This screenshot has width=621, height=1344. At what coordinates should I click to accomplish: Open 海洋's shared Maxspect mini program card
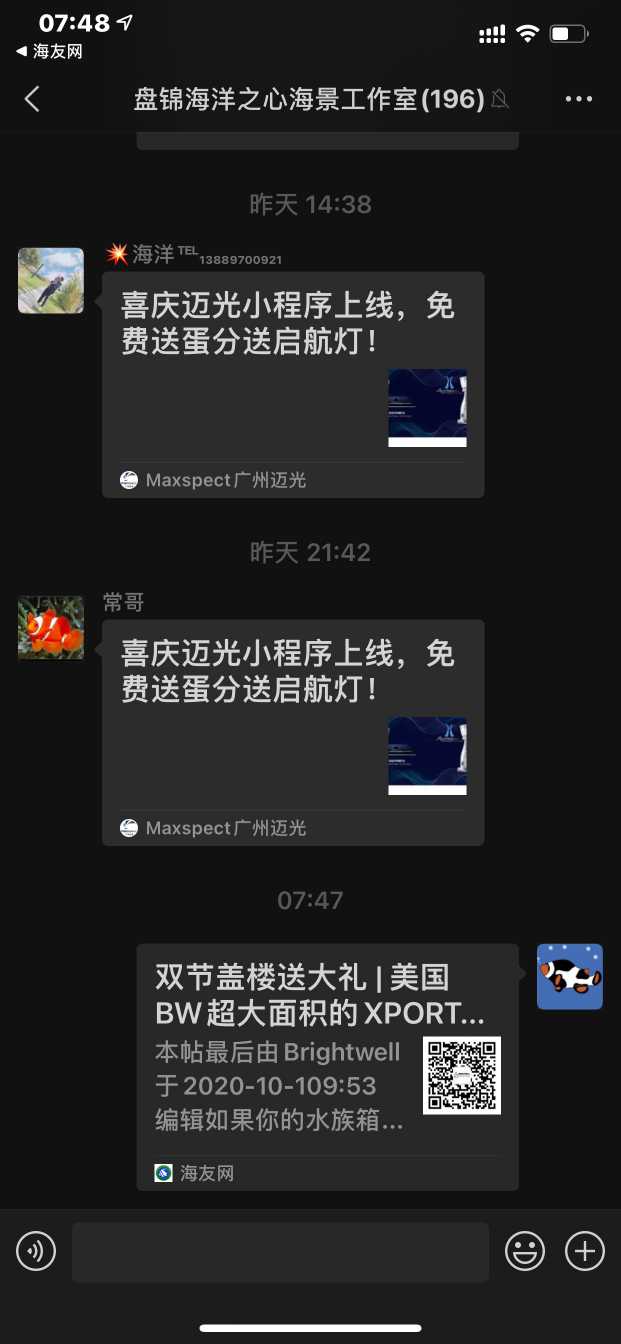point(293,385)
